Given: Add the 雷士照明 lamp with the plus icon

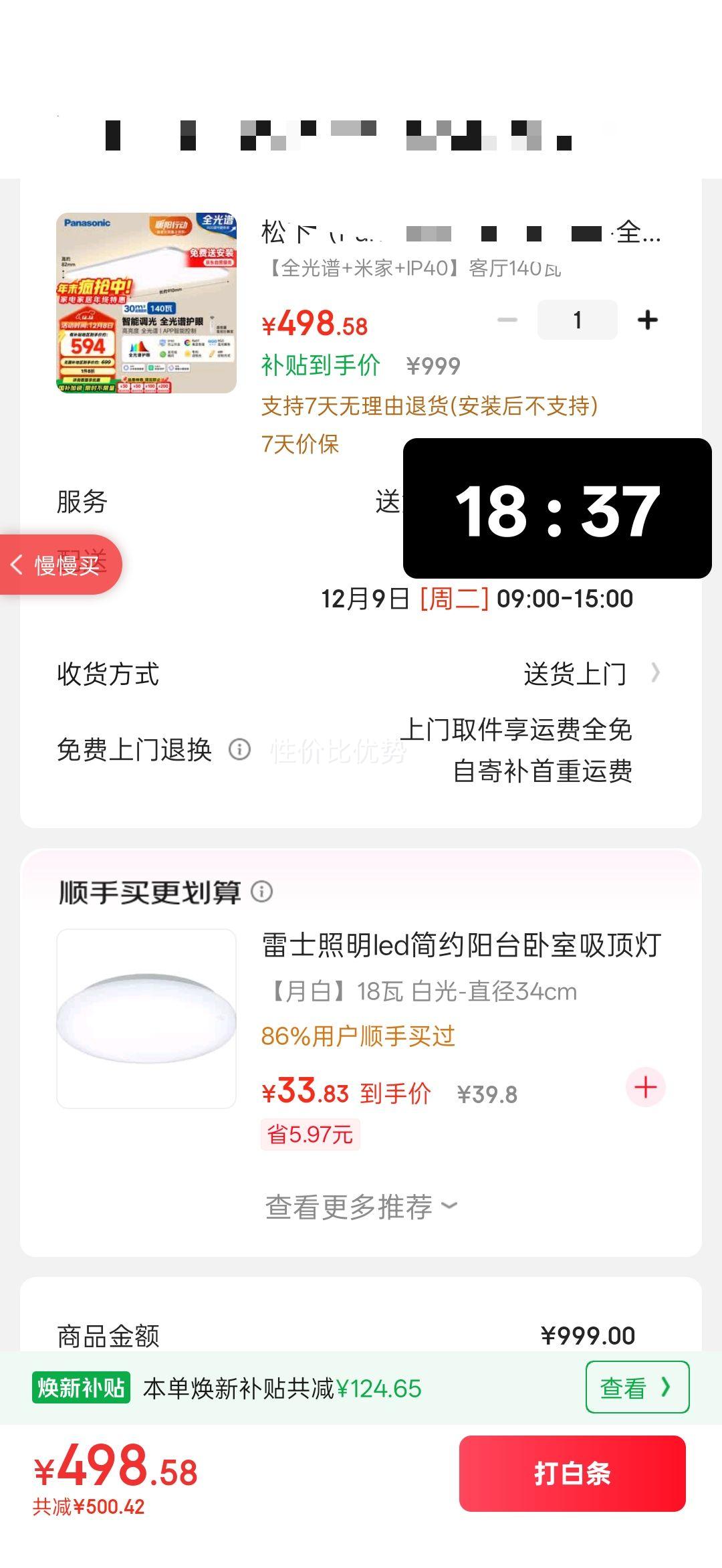Looking at the screenshot, I should pos(645,1088).
